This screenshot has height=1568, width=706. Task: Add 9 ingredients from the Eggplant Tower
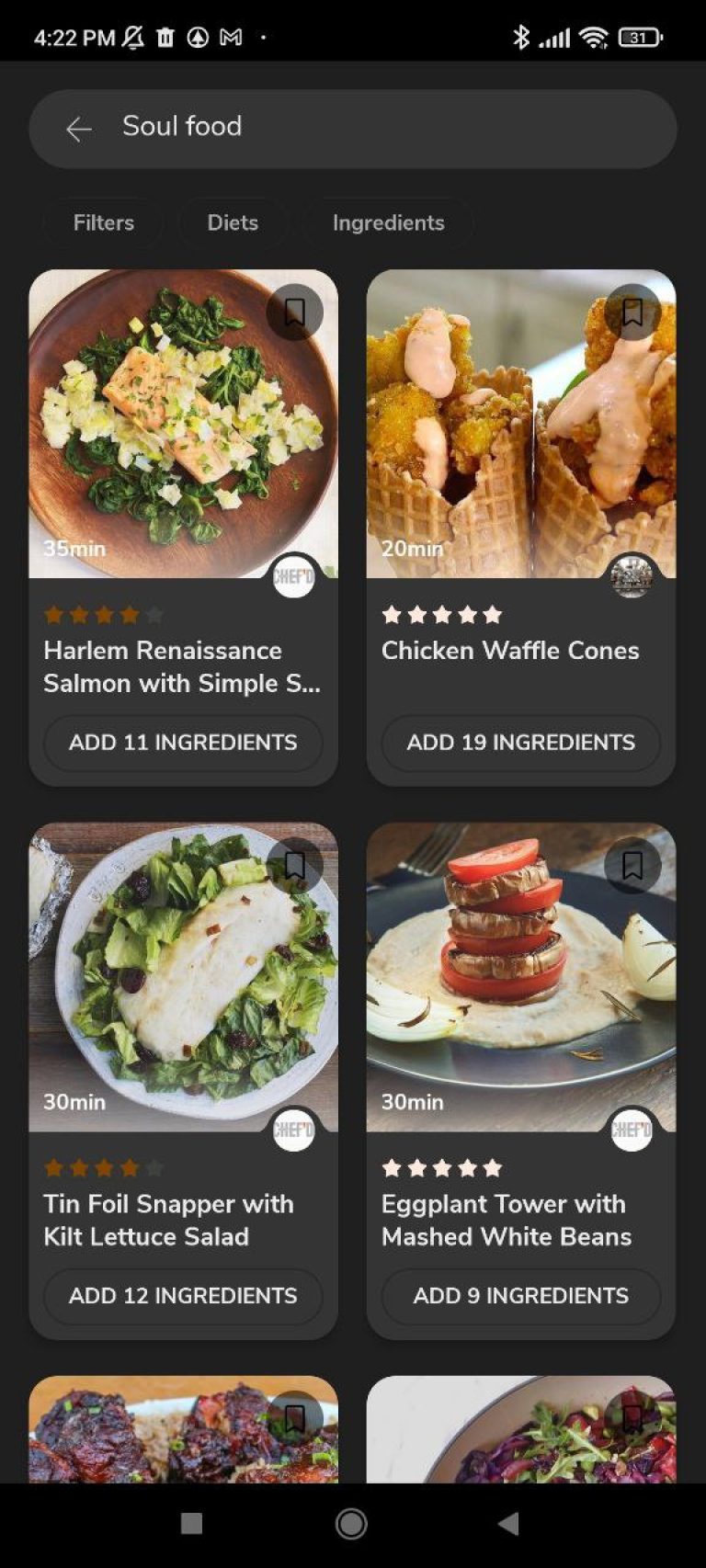tap(519, 1296)
